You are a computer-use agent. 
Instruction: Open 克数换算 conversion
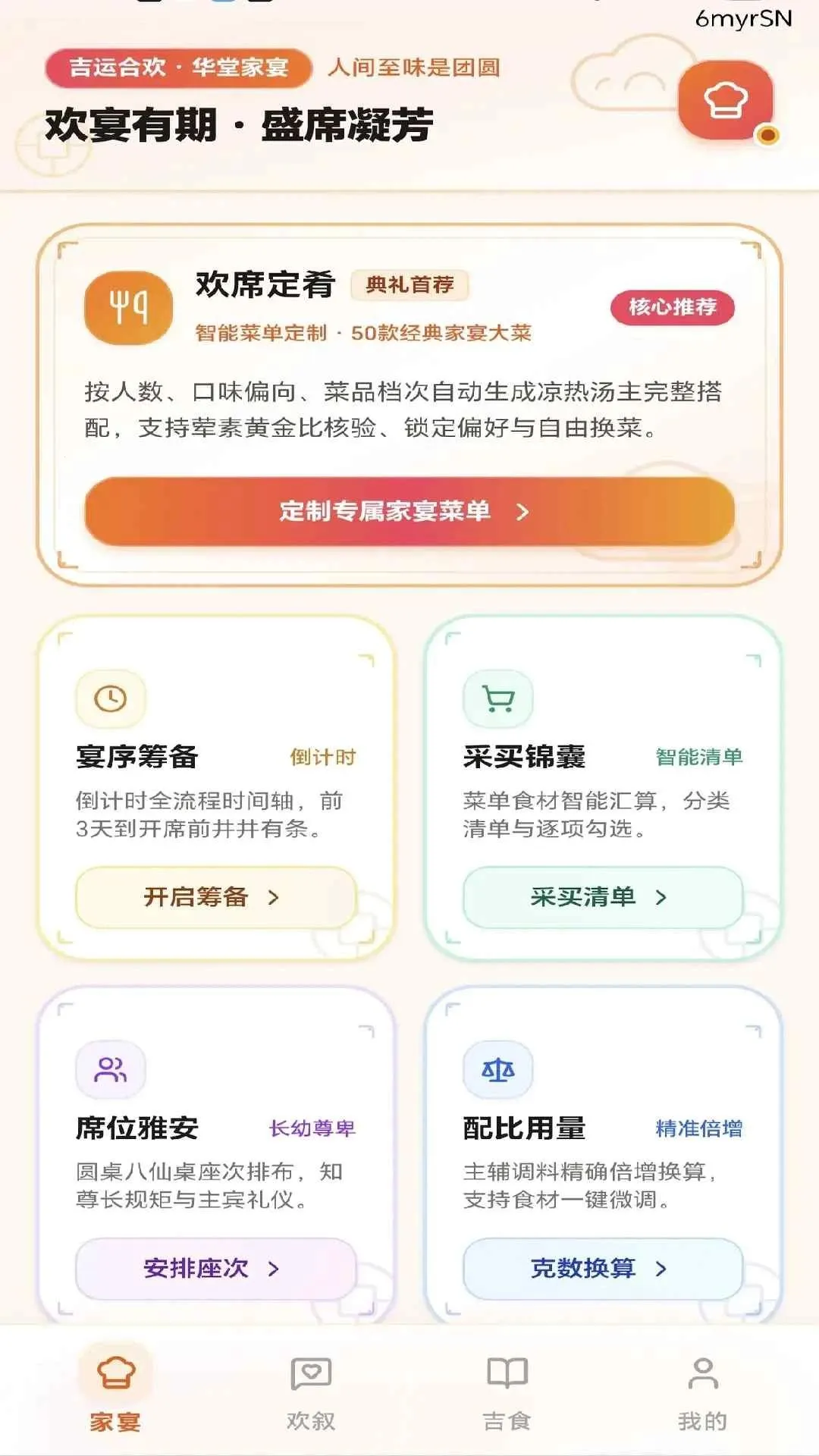pos(603,1268)
